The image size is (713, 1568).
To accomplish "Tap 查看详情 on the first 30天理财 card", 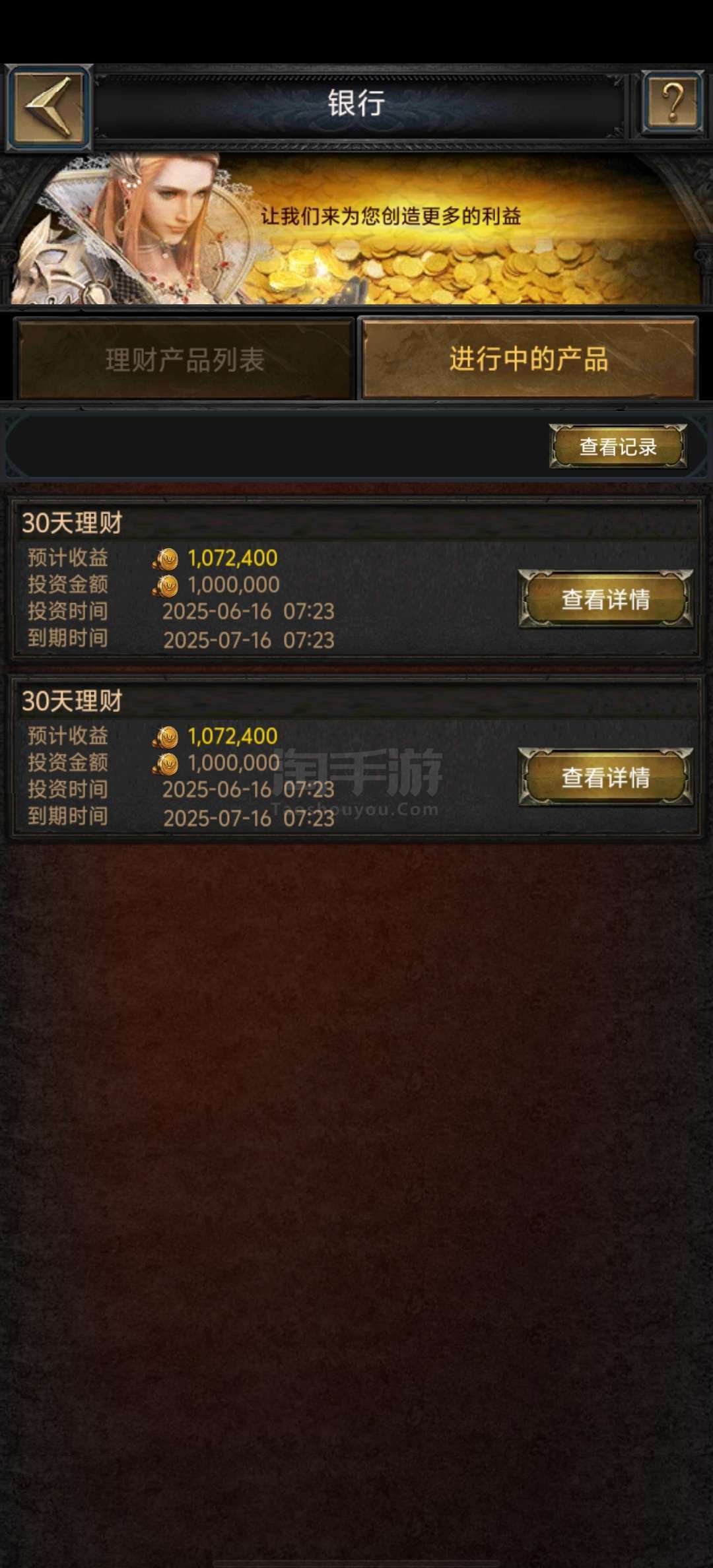I will tap(605, 599).
